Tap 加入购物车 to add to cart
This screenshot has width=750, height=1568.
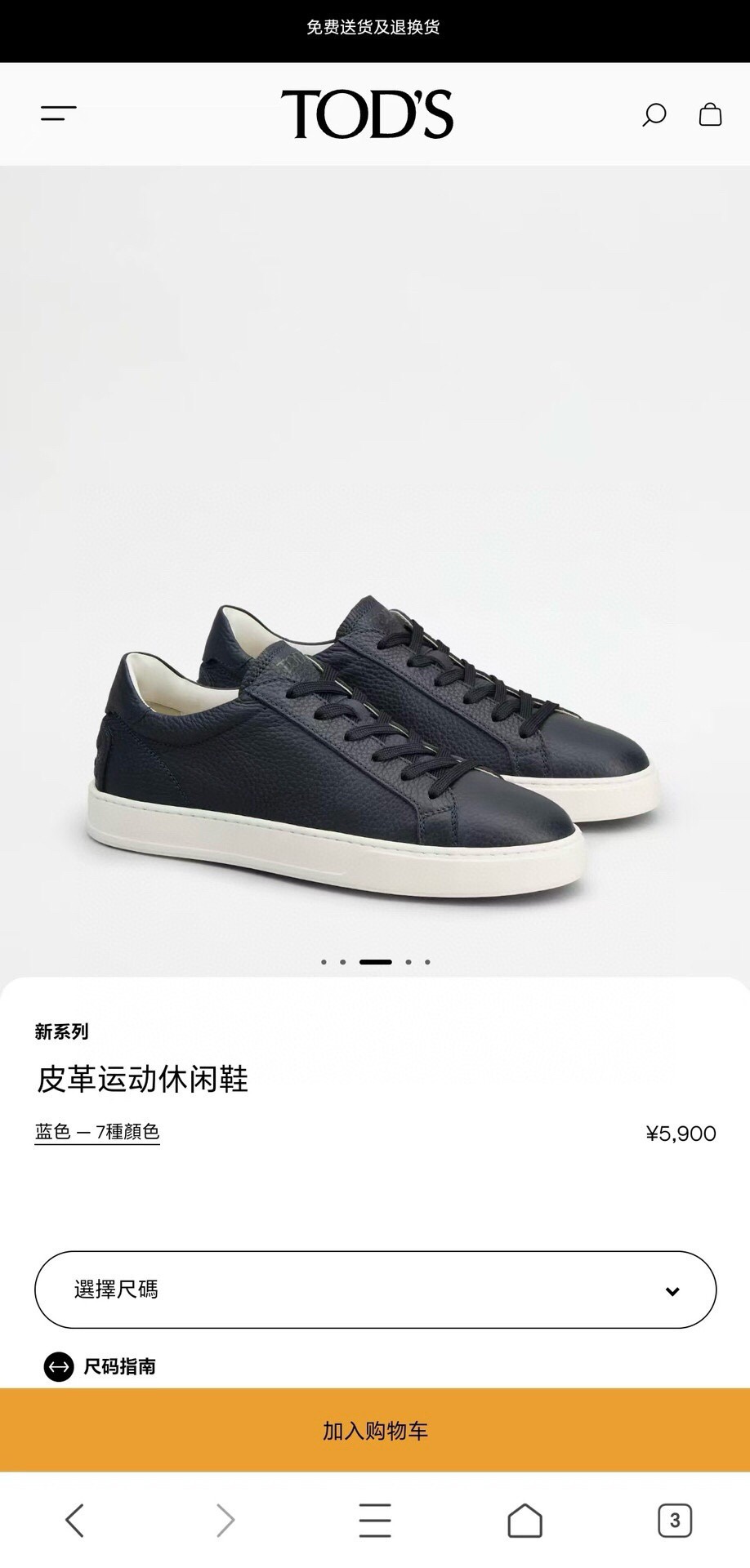pyautogui.click(x=375, y=1430)
